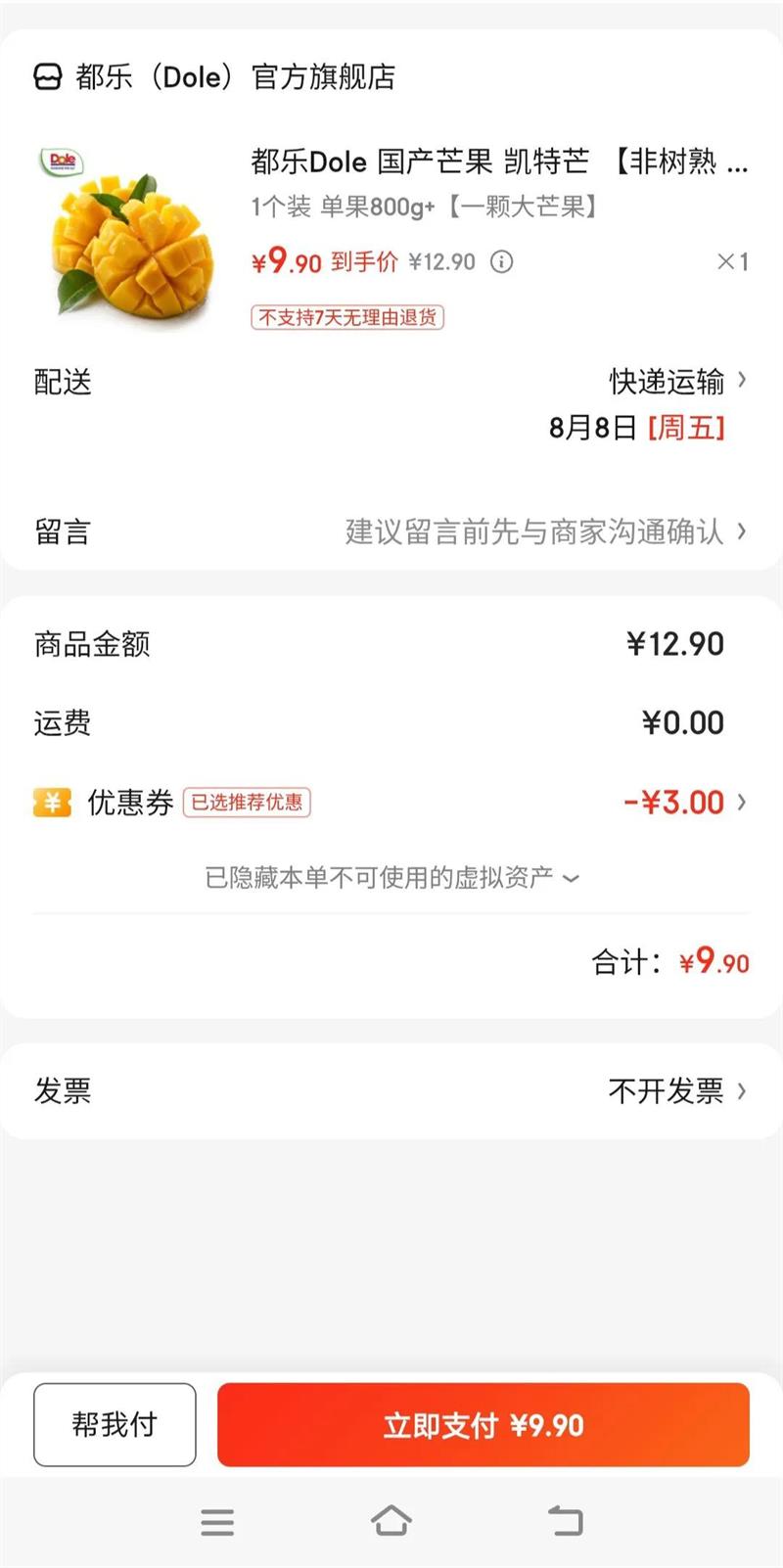View the 到手价 price info icon

tap(501, 262)
